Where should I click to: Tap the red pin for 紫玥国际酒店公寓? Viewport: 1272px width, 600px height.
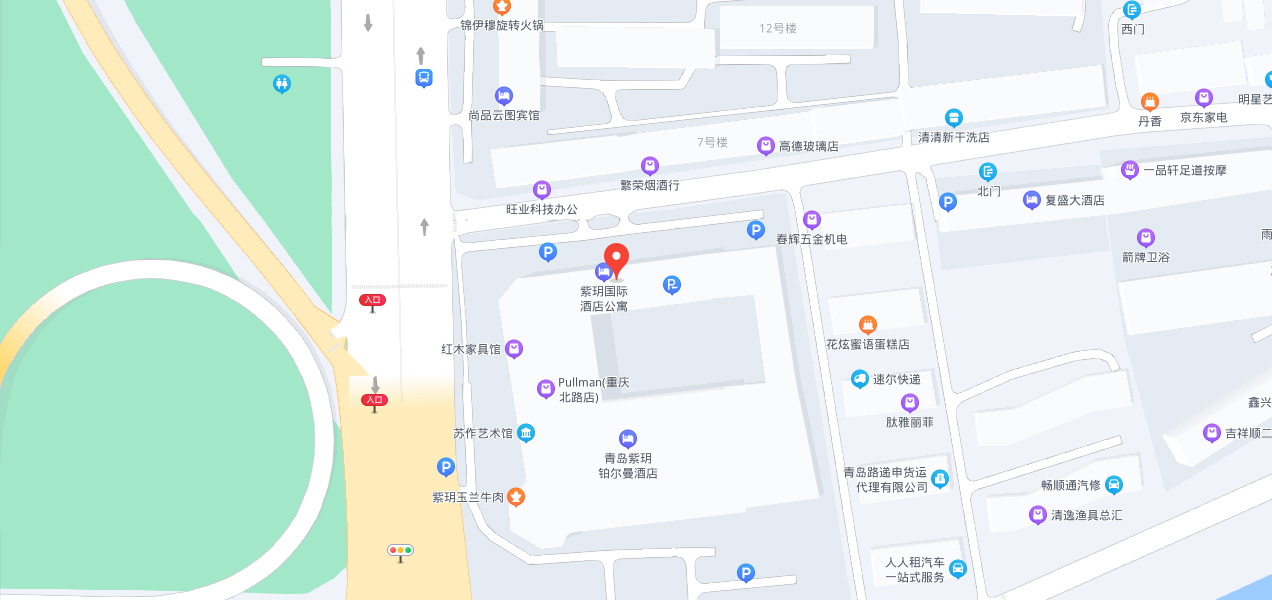[617, 258]
